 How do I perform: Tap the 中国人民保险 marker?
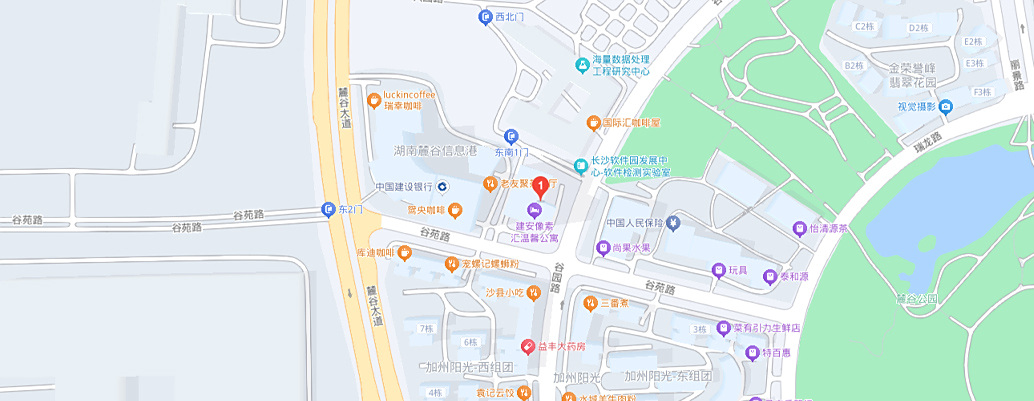pyautogui.click(x=674, y=222)
